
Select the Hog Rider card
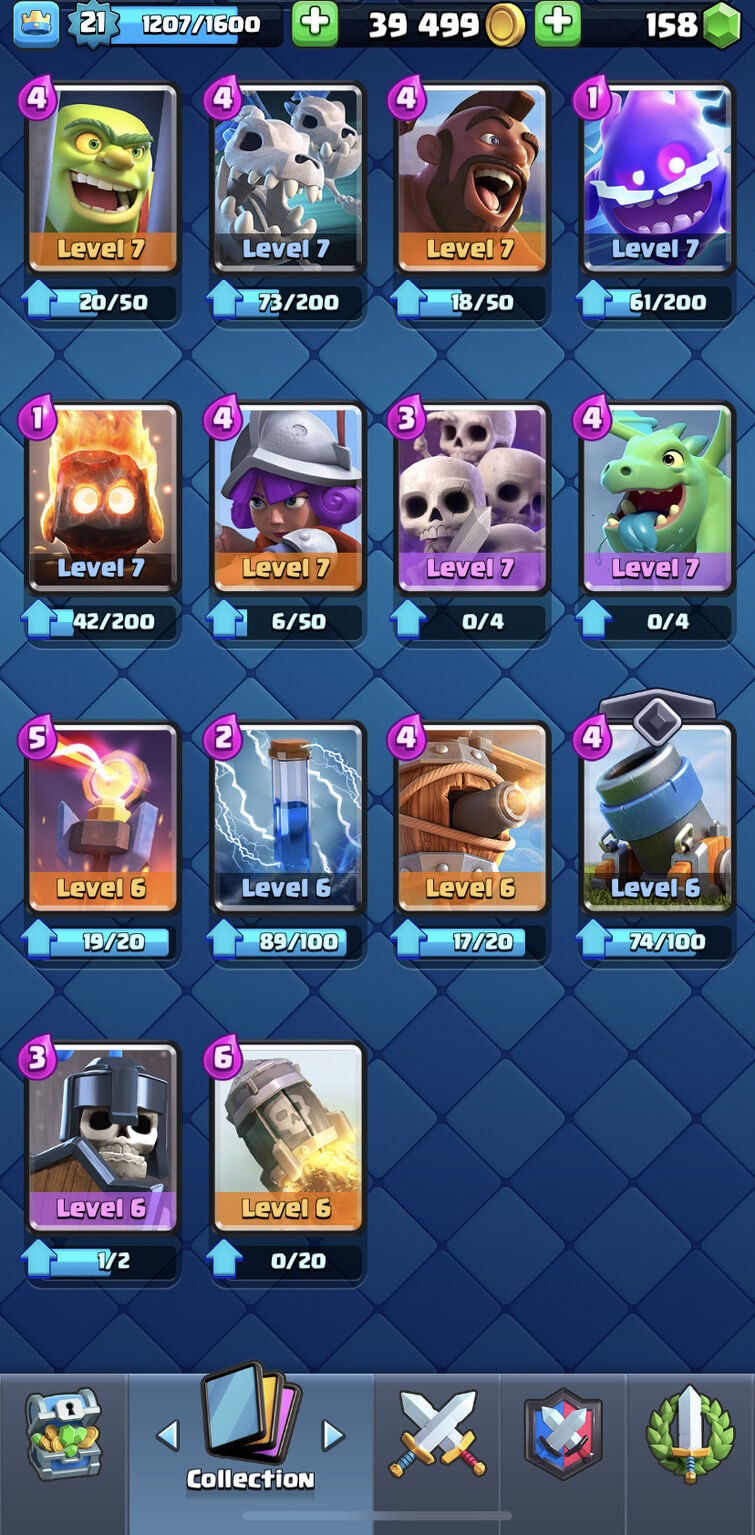(471, 179)
